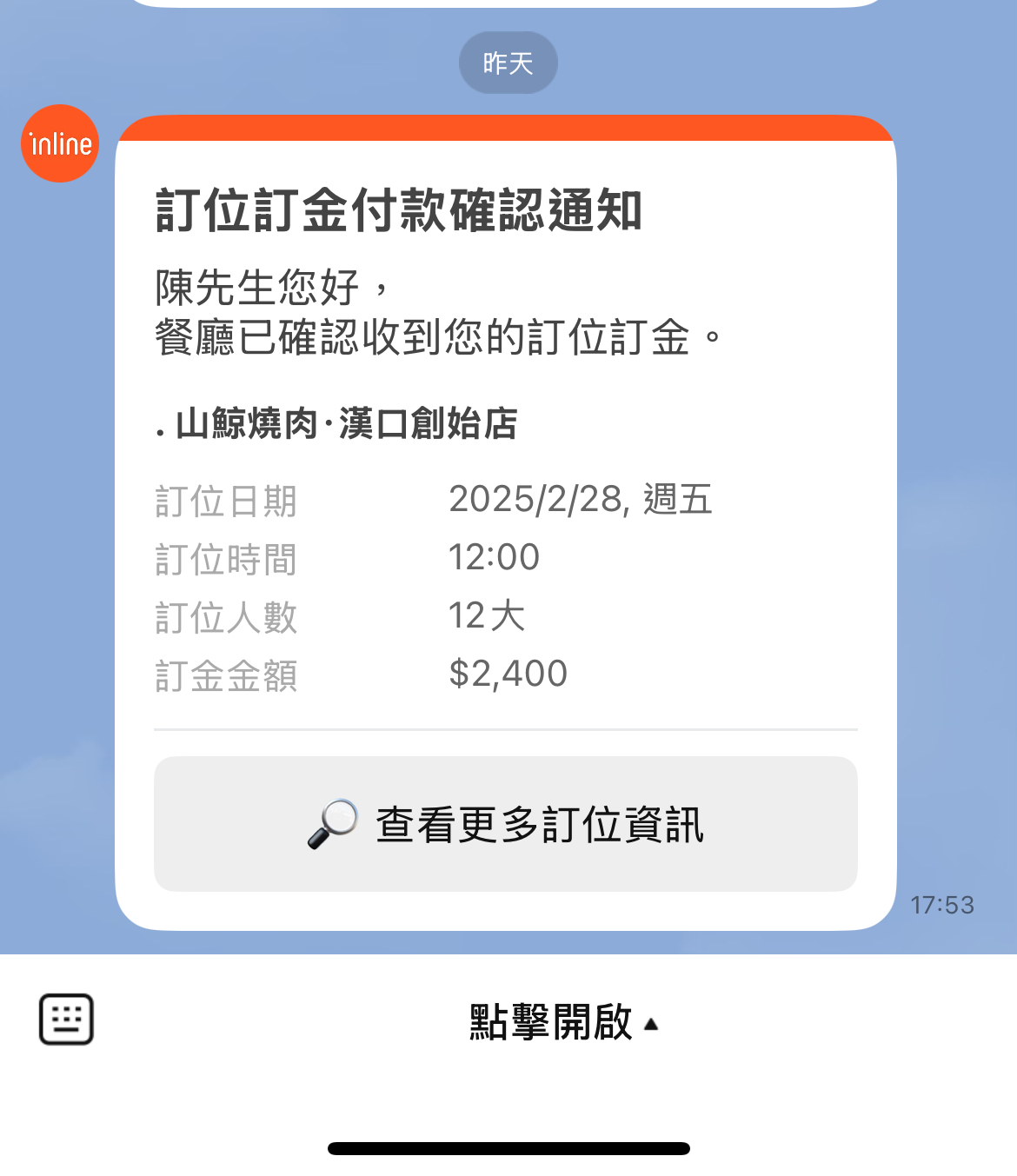This screenshot has height=1176, width=1017.
Task: Tap 查看更多訂位資訊 button
Action: (x=505, y=823)
